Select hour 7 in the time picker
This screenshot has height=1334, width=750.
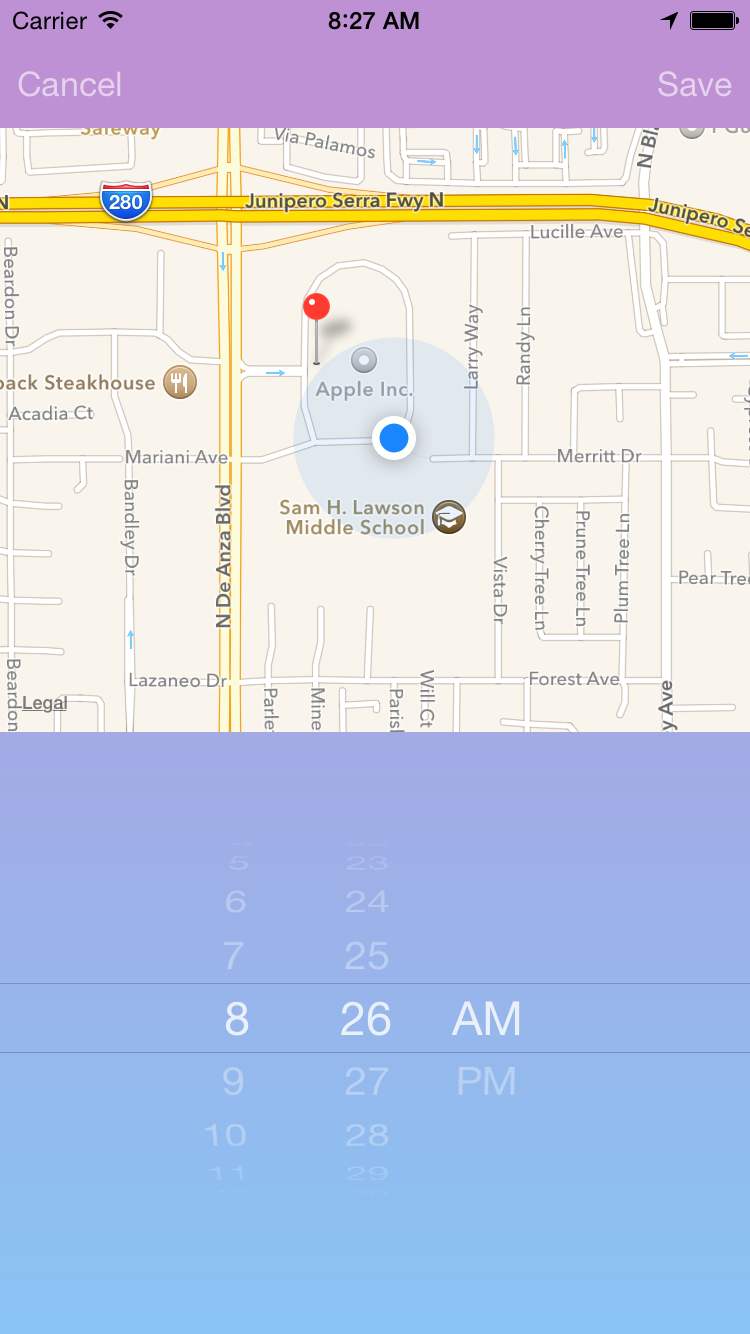tap(234, 956)
